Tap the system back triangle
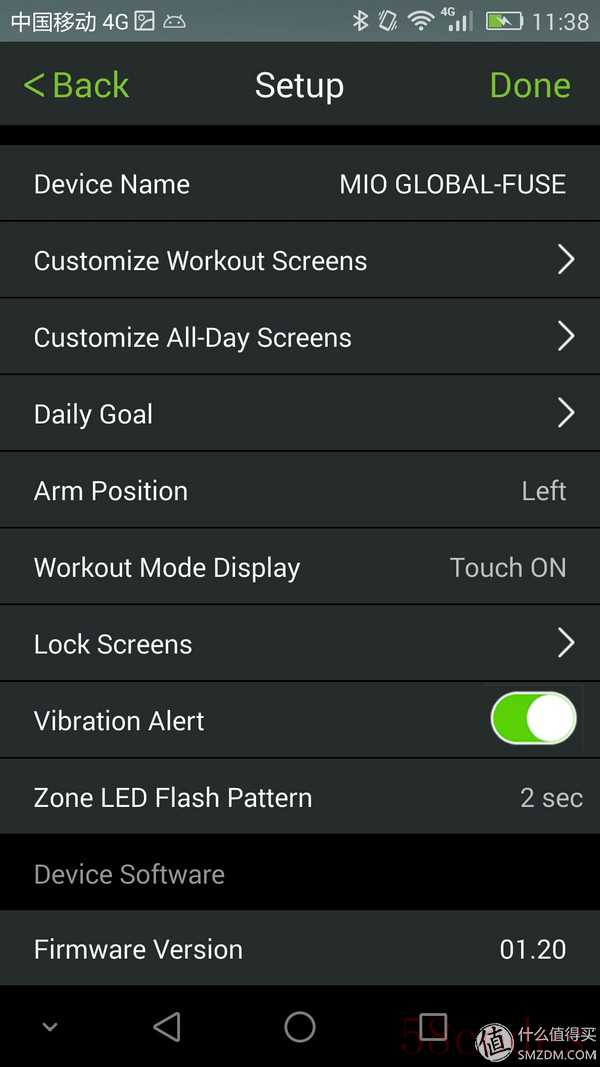The width and height of the screenshot is (600, 1067). 167,1027
